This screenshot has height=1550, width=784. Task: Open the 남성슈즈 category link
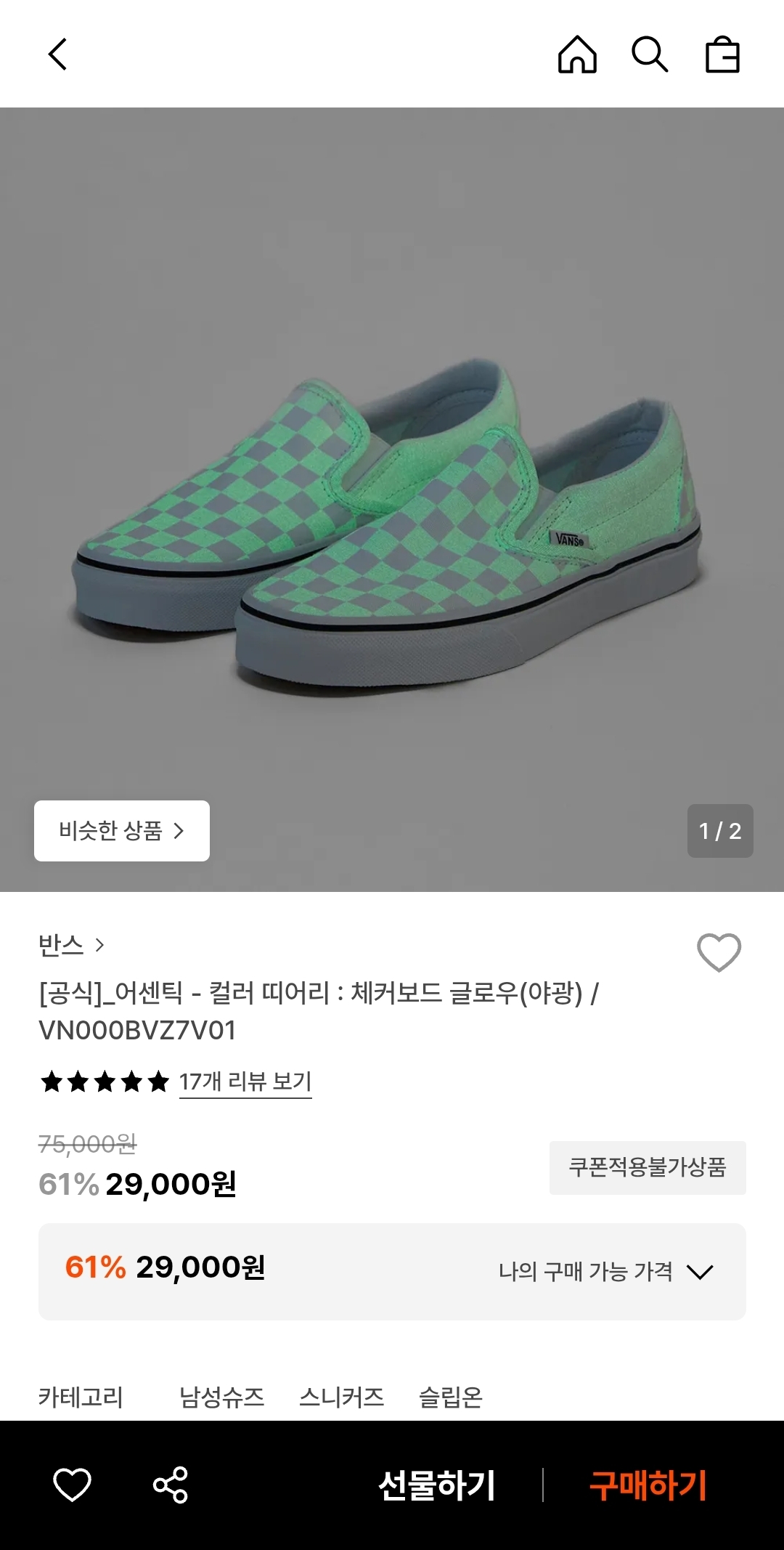221,1397
